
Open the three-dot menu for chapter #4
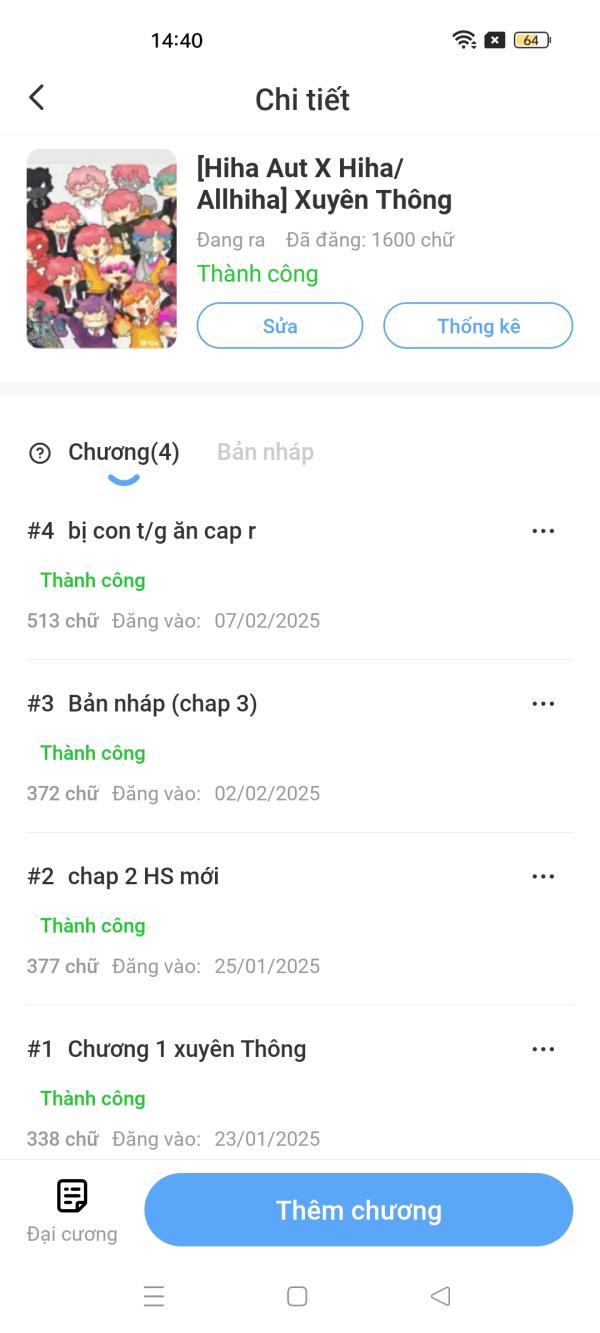coord(543,531)
